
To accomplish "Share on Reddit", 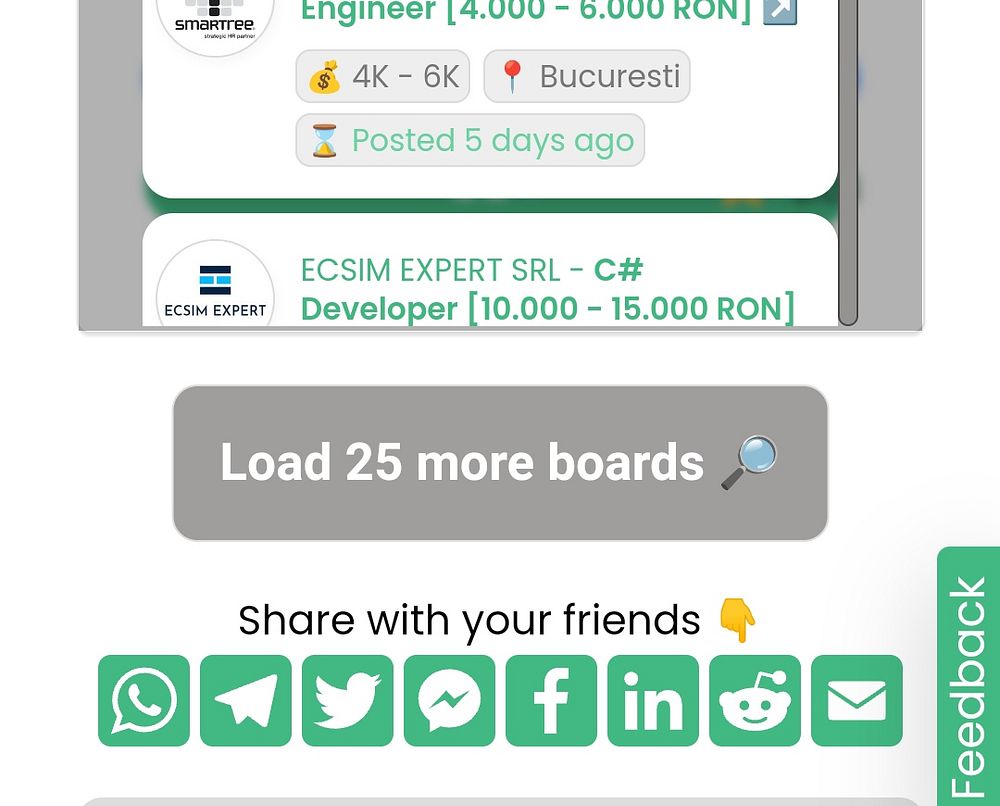I will (x=755, y=701).
